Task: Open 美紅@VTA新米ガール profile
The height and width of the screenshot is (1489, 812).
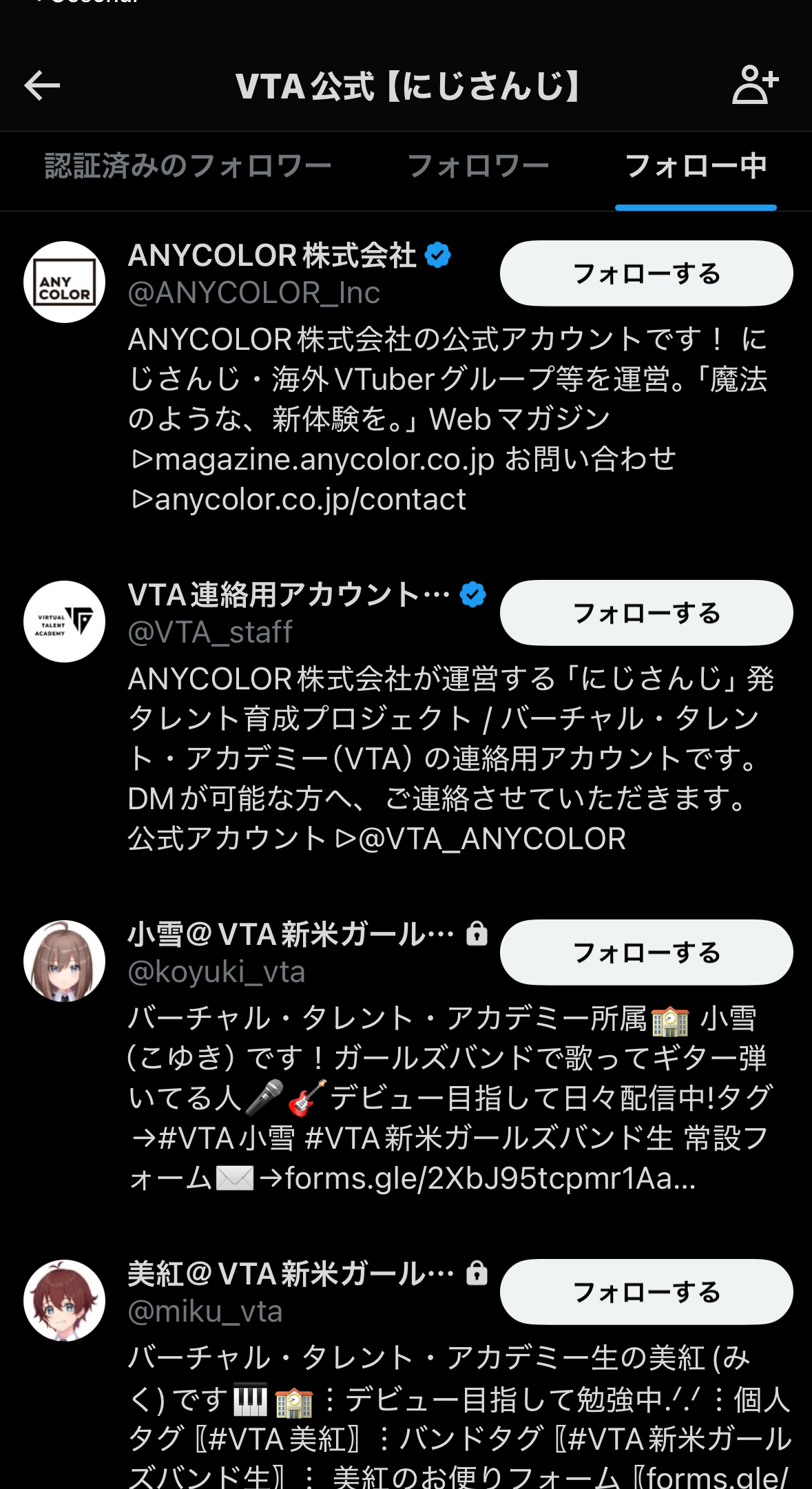Action: point(289,1274)
